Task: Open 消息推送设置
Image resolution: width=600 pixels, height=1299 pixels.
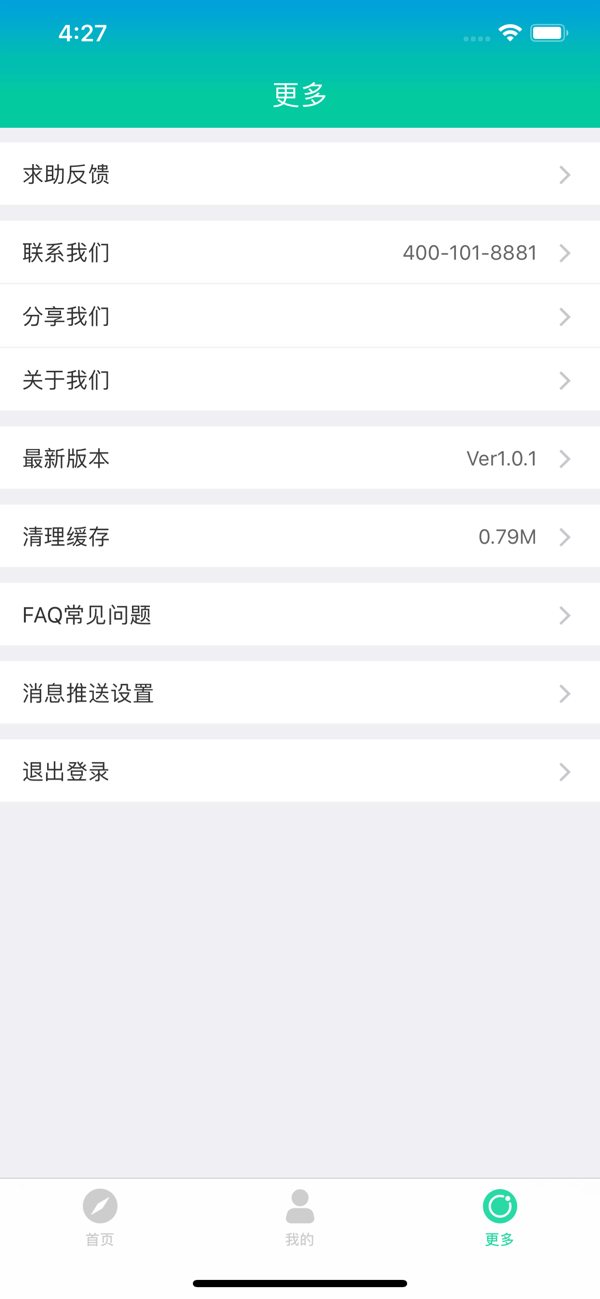Action: pos(300,692)
